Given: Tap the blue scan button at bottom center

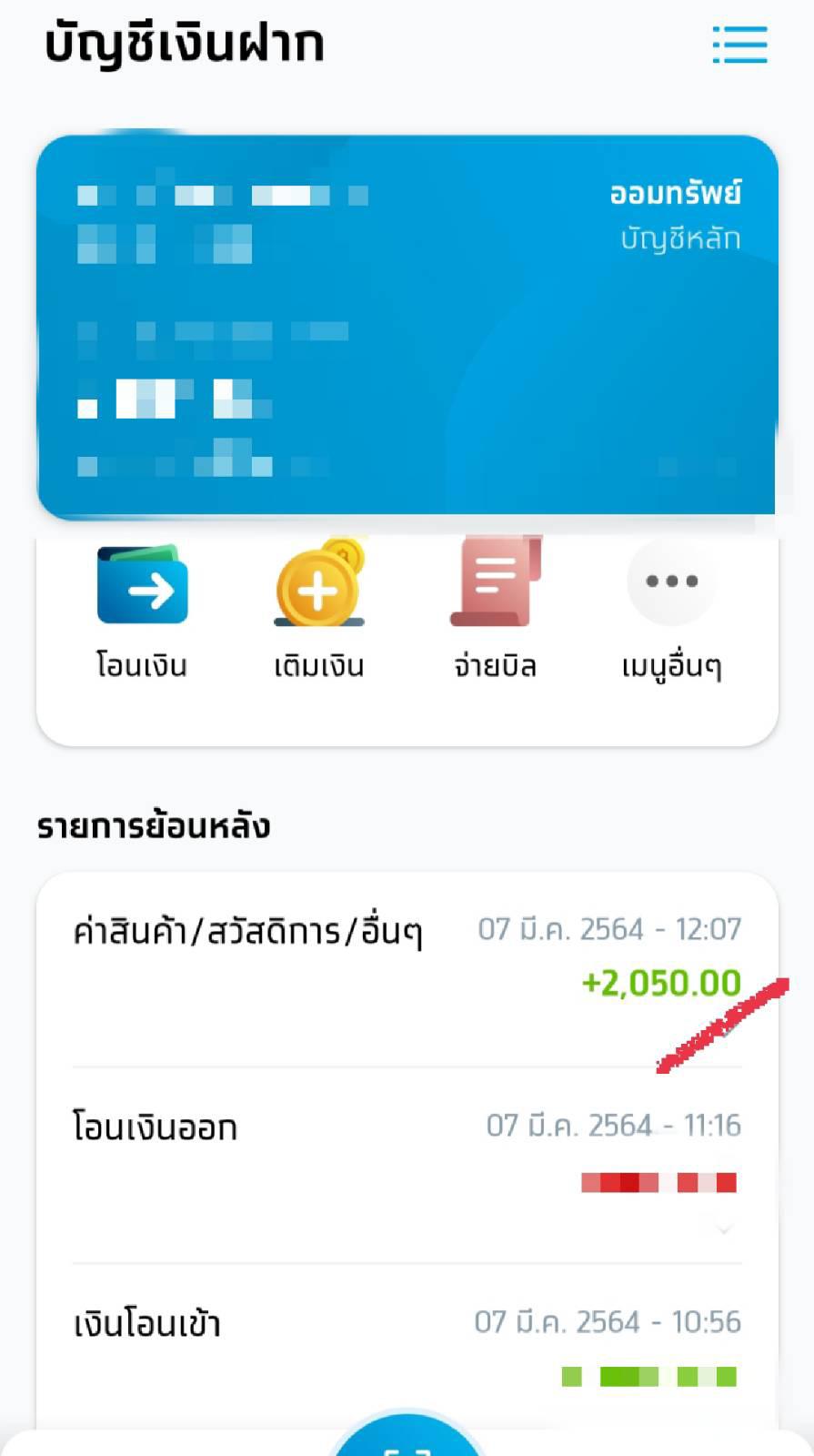Looking at the screenshot, I should [x=407, y=1436].
